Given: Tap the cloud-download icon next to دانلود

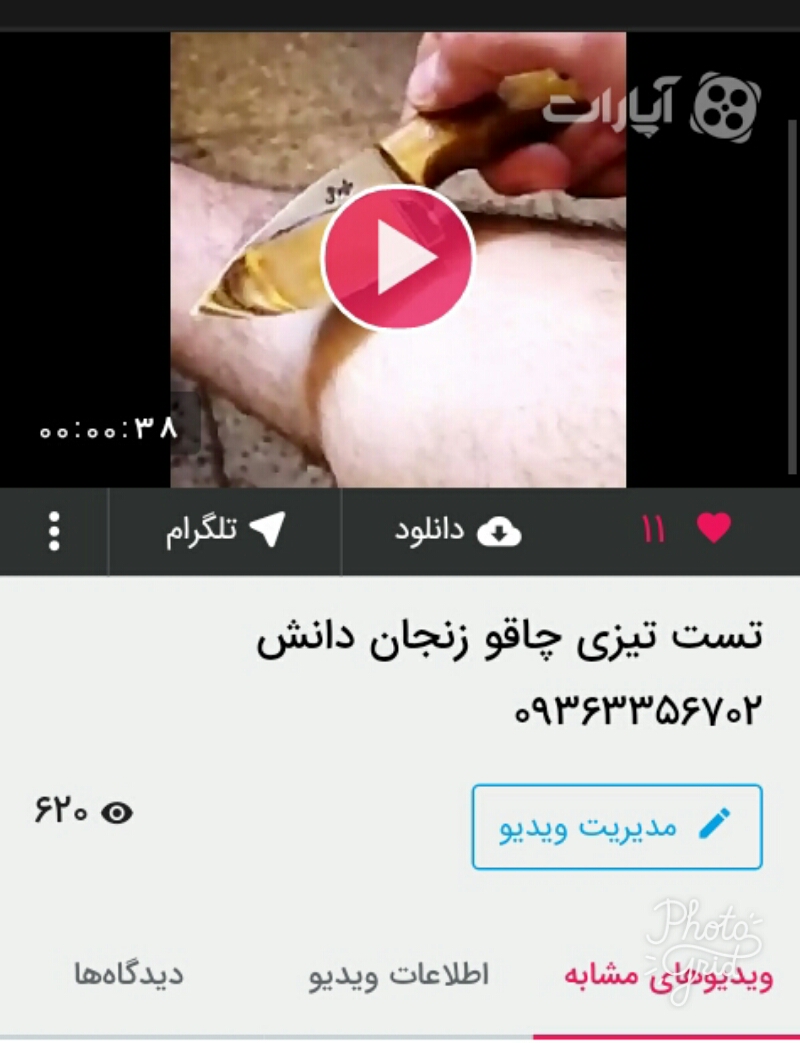Looking at the screenshot, I should (497, 532).
